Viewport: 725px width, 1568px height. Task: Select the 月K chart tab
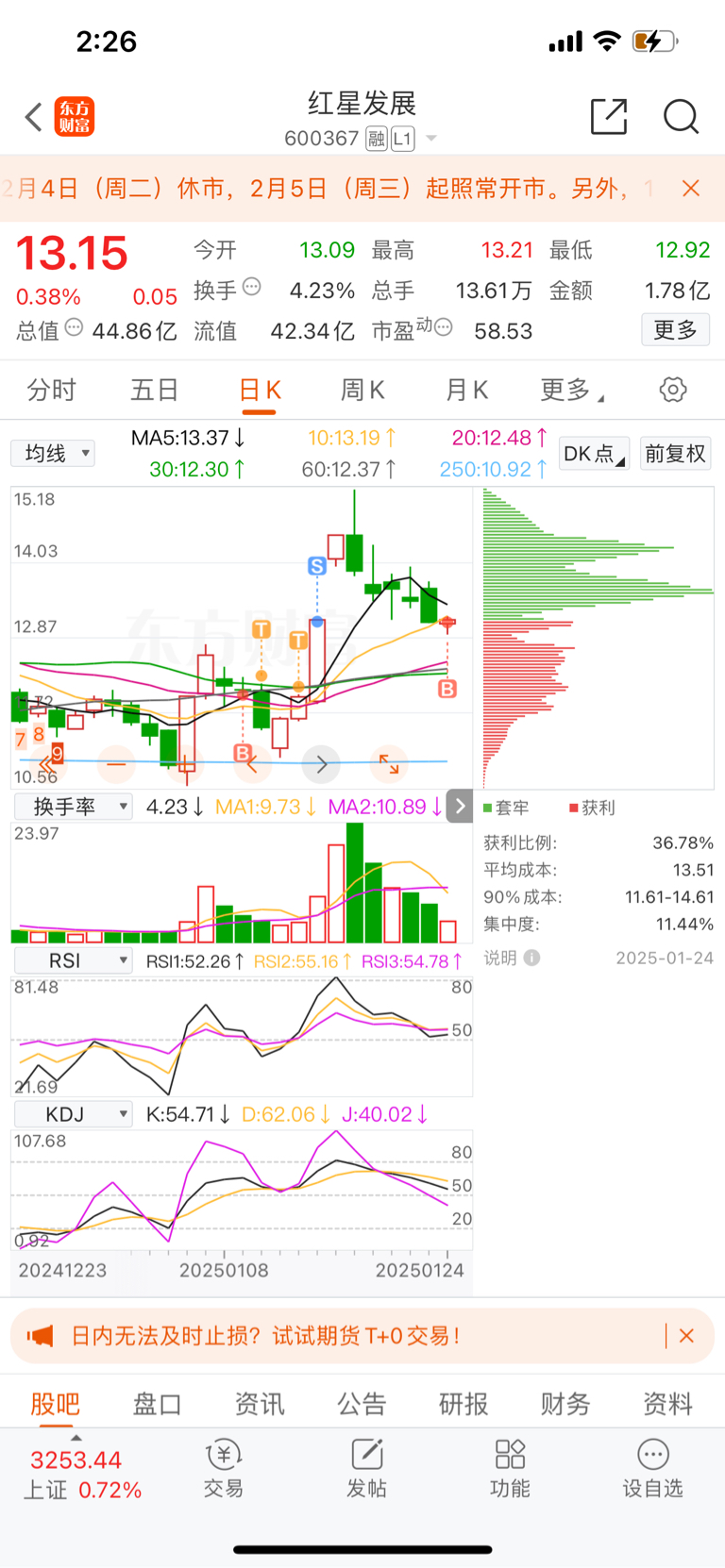466,391
